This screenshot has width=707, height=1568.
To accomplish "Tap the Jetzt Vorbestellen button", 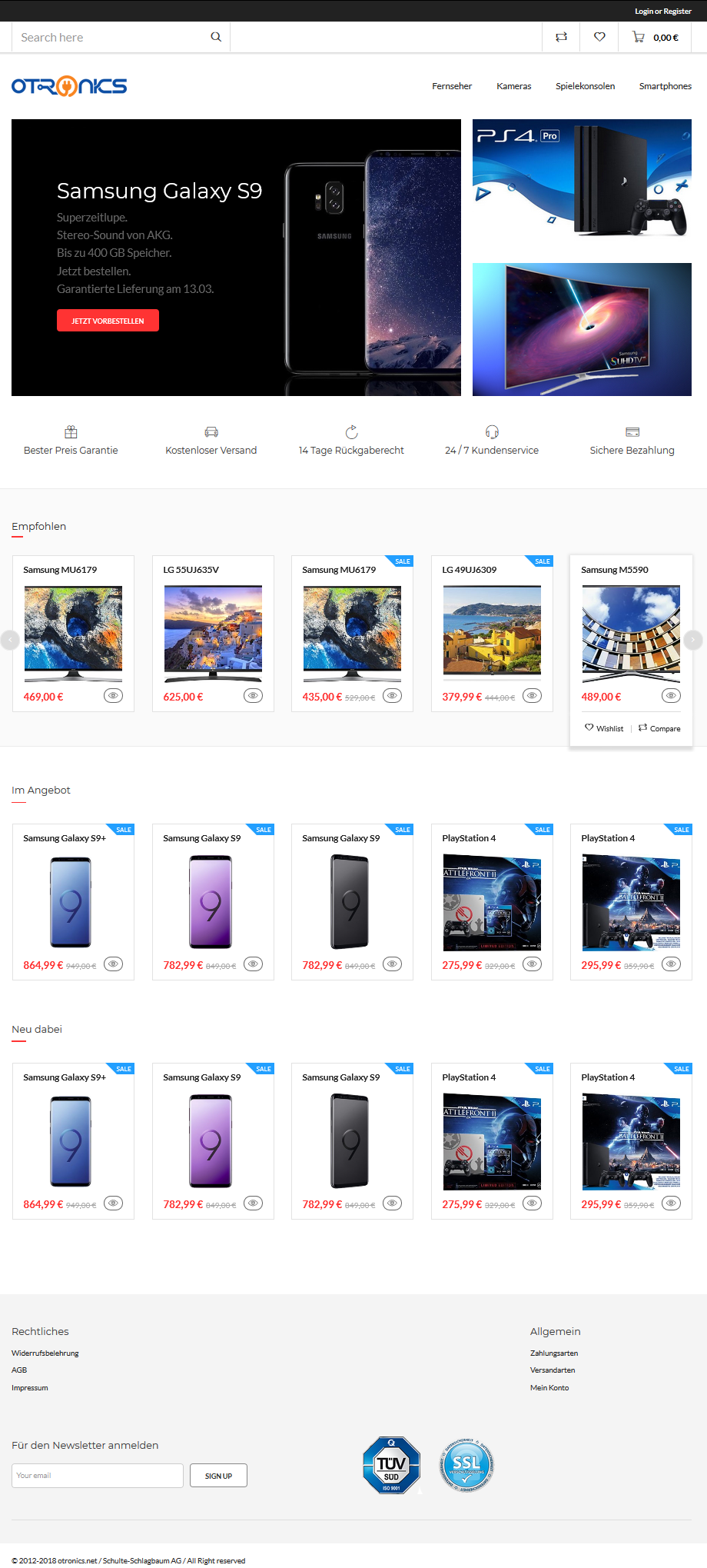I will coord(108,321).
